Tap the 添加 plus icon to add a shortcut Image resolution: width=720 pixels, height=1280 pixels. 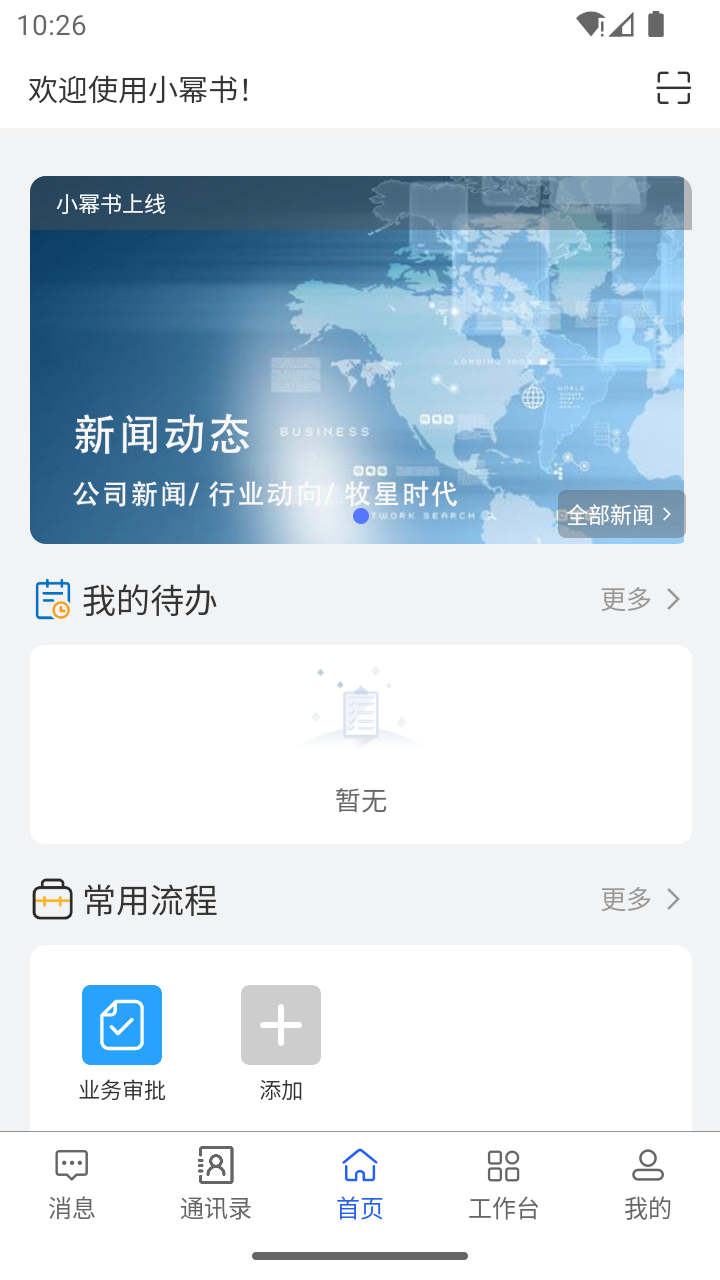[x=280, y=1024]
